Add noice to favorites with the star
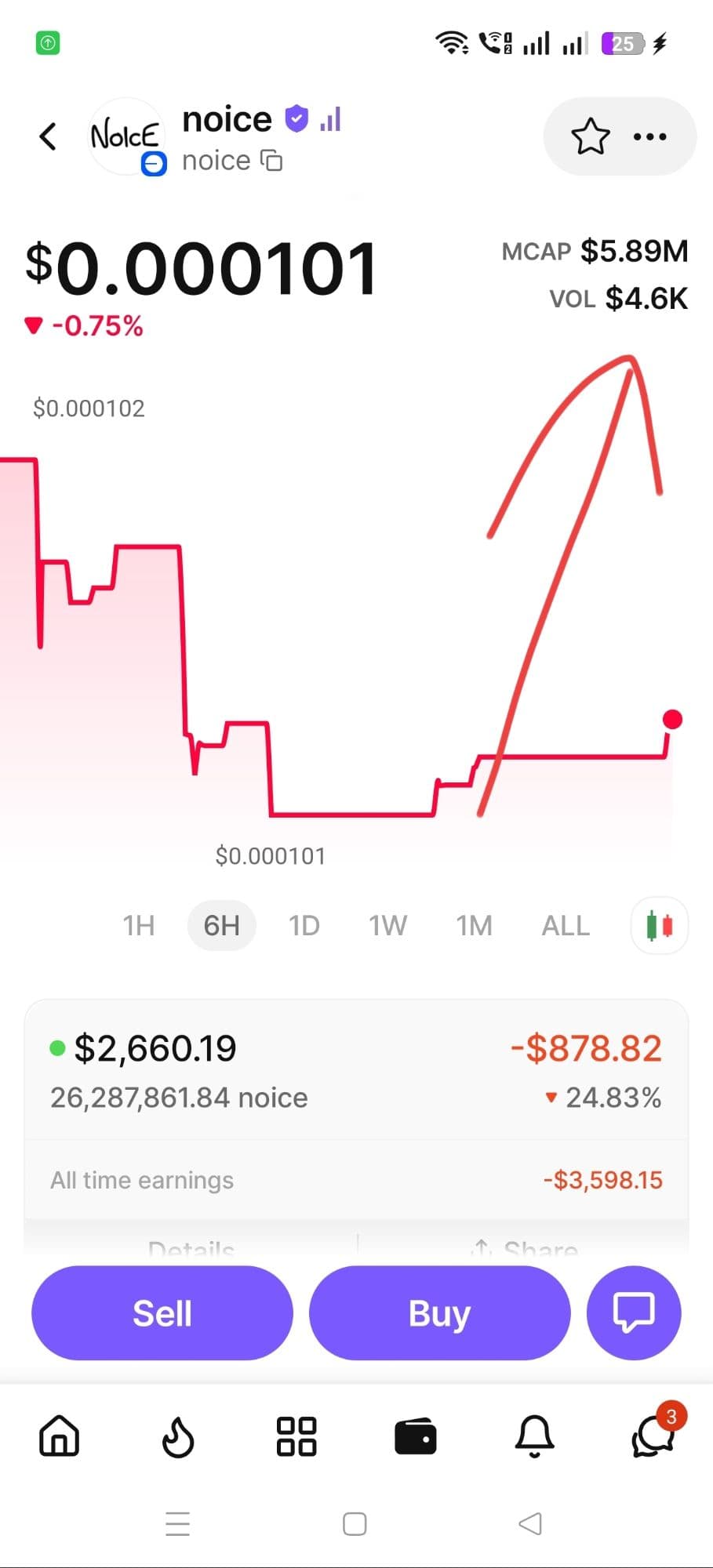Screen dimensions: 713x1568 590,137
